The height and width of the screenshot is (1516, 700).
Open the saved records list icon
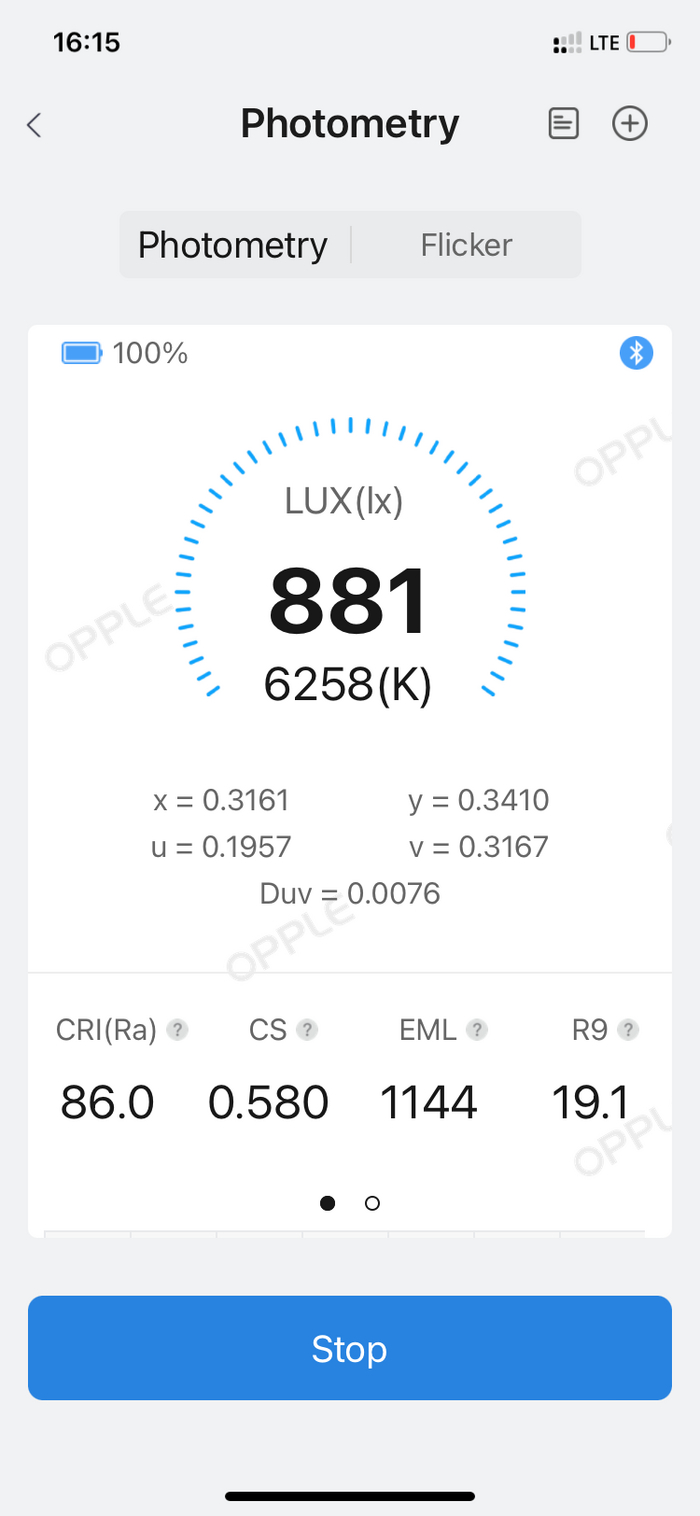pos(564,124)
